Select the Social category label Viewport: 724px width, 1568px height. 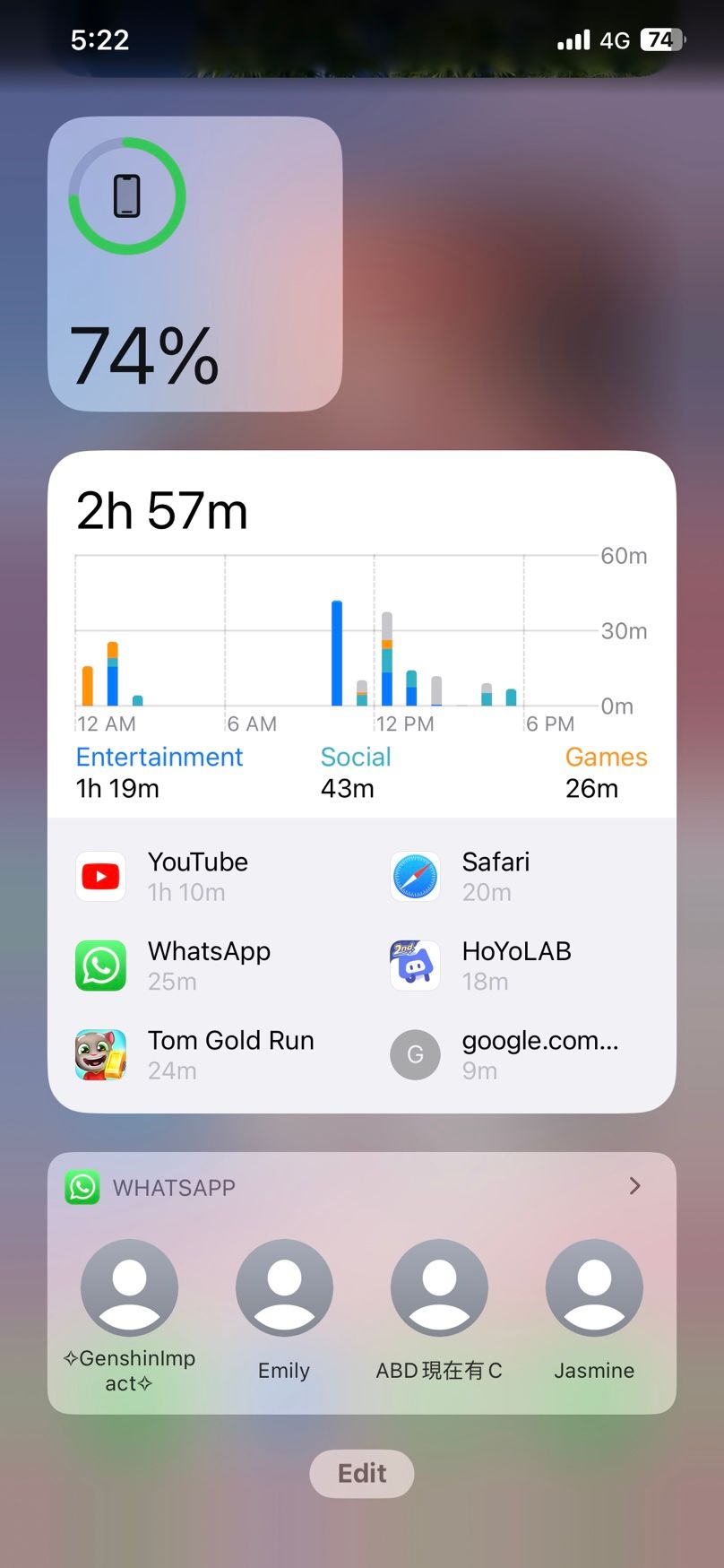click(x=355, y=758)
